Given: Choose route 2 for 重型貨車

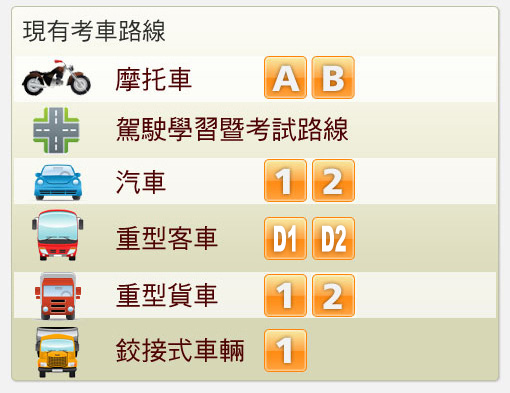Looking at the screenshot, I should click(x=333, y=296).
